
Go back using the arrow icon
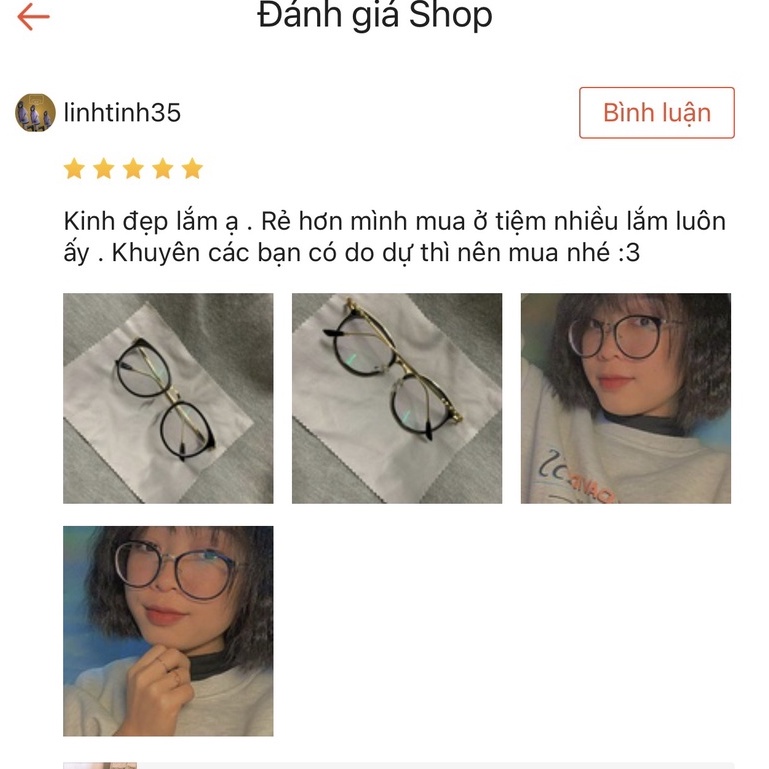click(x=34, y=17)
